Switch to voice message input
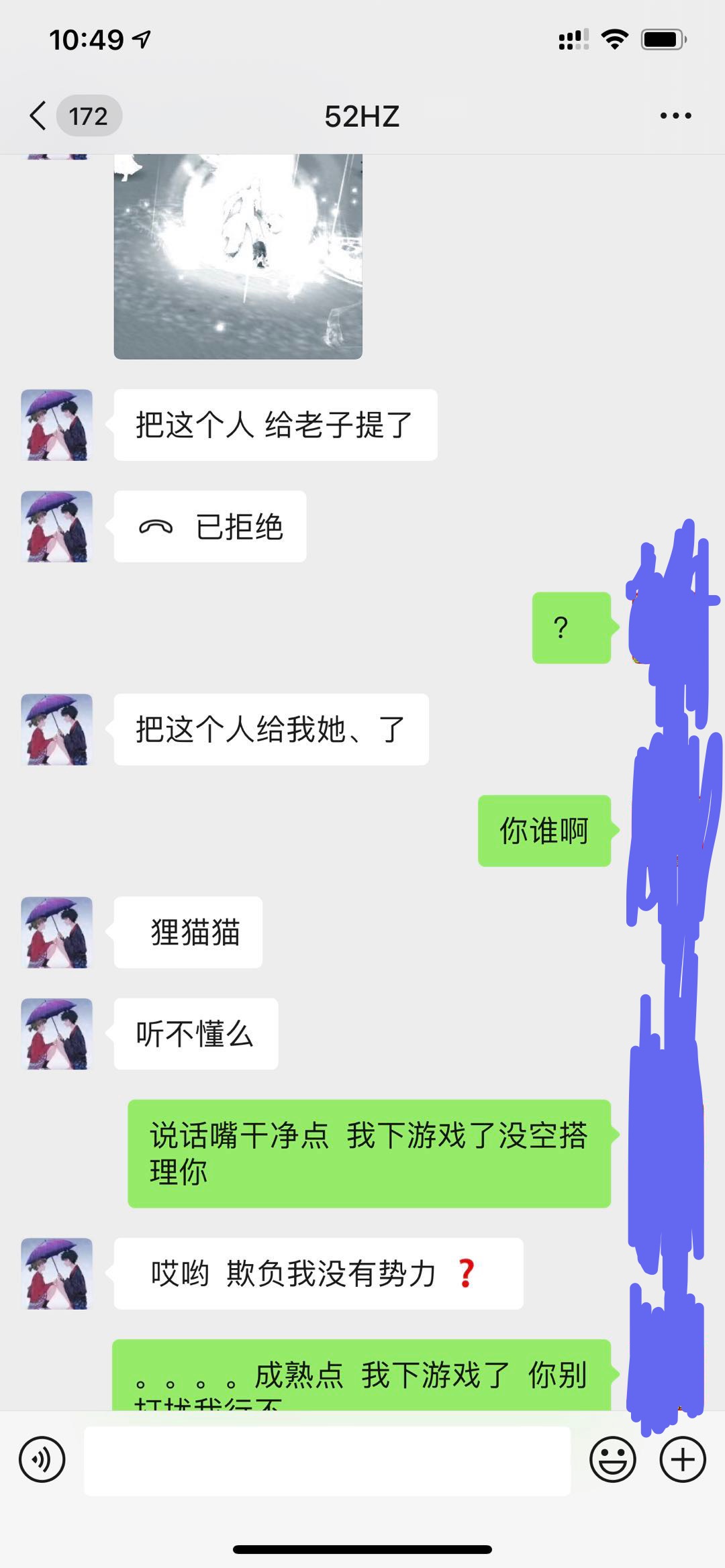 click(42, 1460)
